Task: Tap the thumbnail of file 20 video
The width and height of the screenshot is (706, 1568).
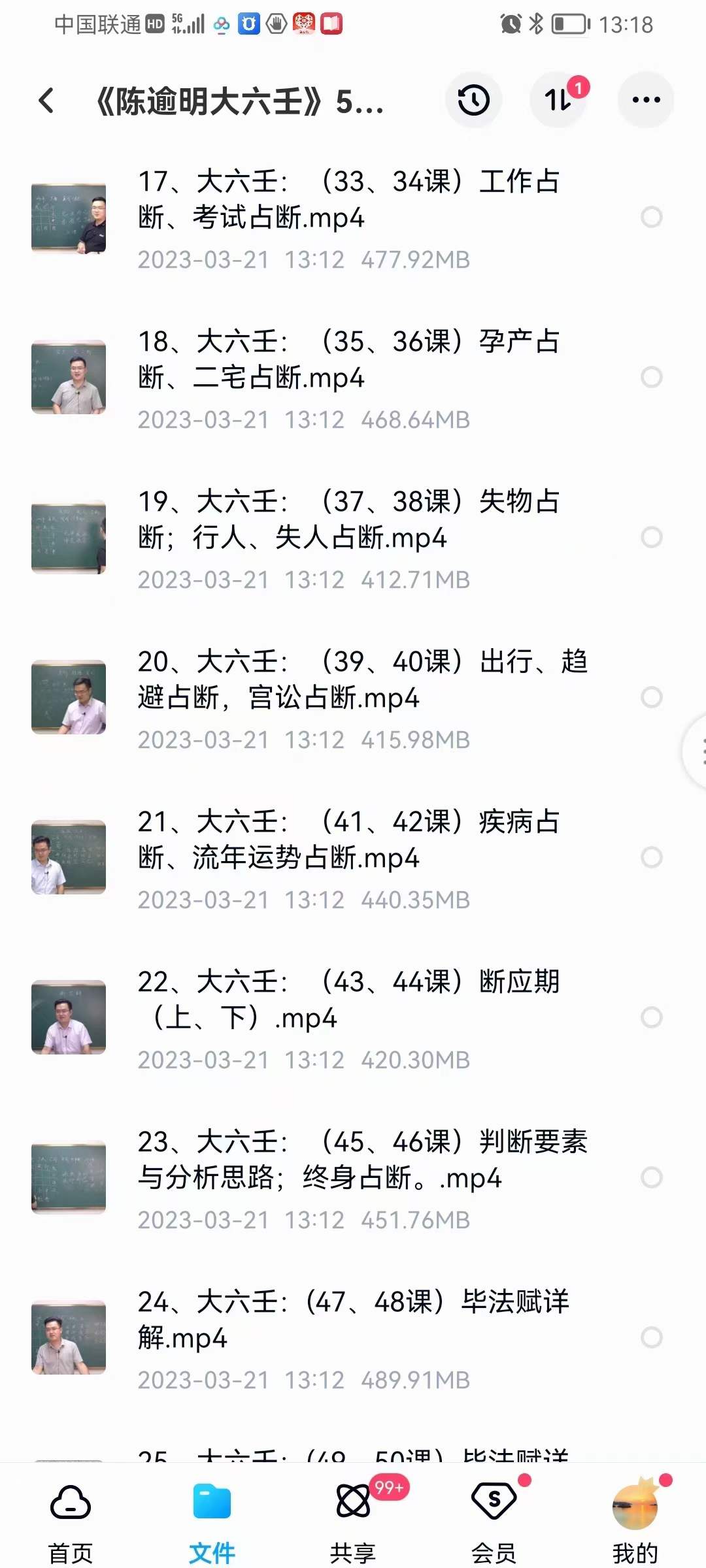Action: point(68,696)
